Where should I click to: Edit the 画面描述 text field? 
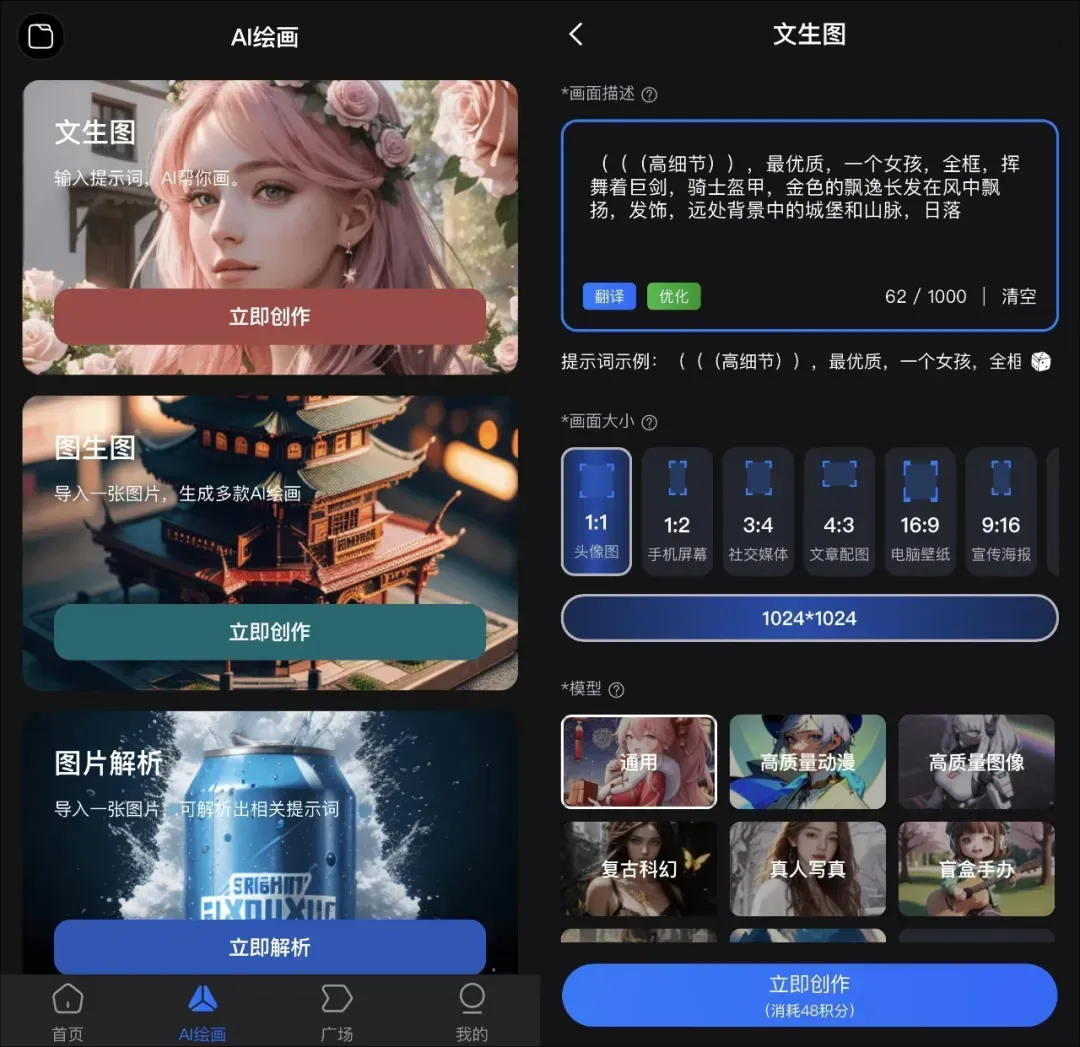pos(808,200)
